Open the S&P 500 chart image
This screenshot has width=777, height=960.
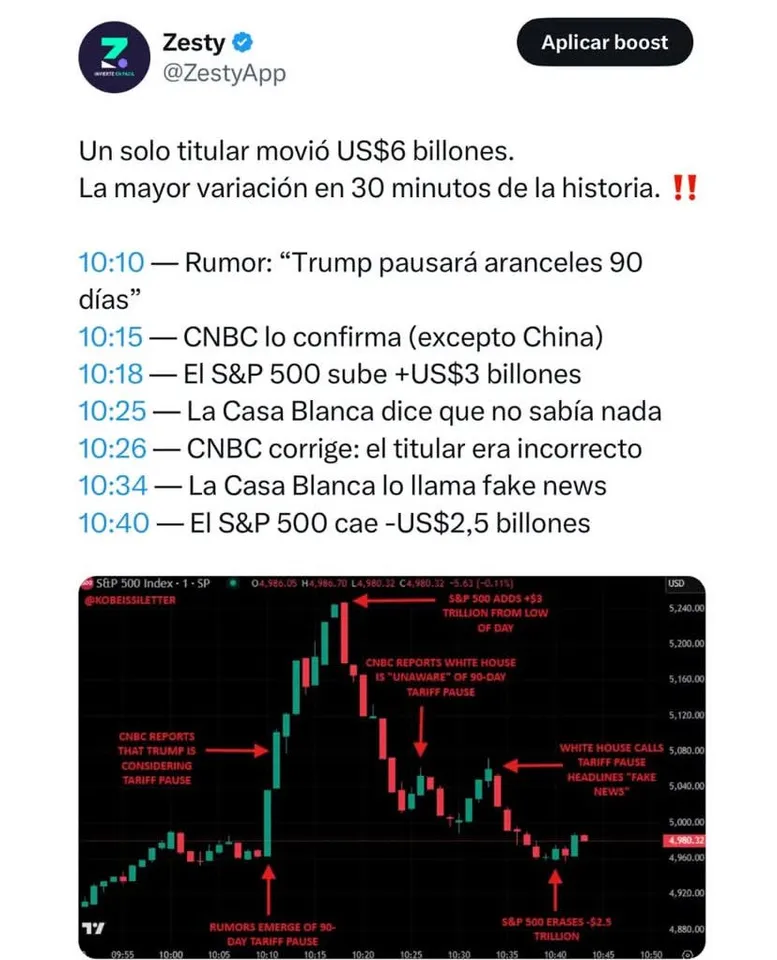click(x=392, y=760)
